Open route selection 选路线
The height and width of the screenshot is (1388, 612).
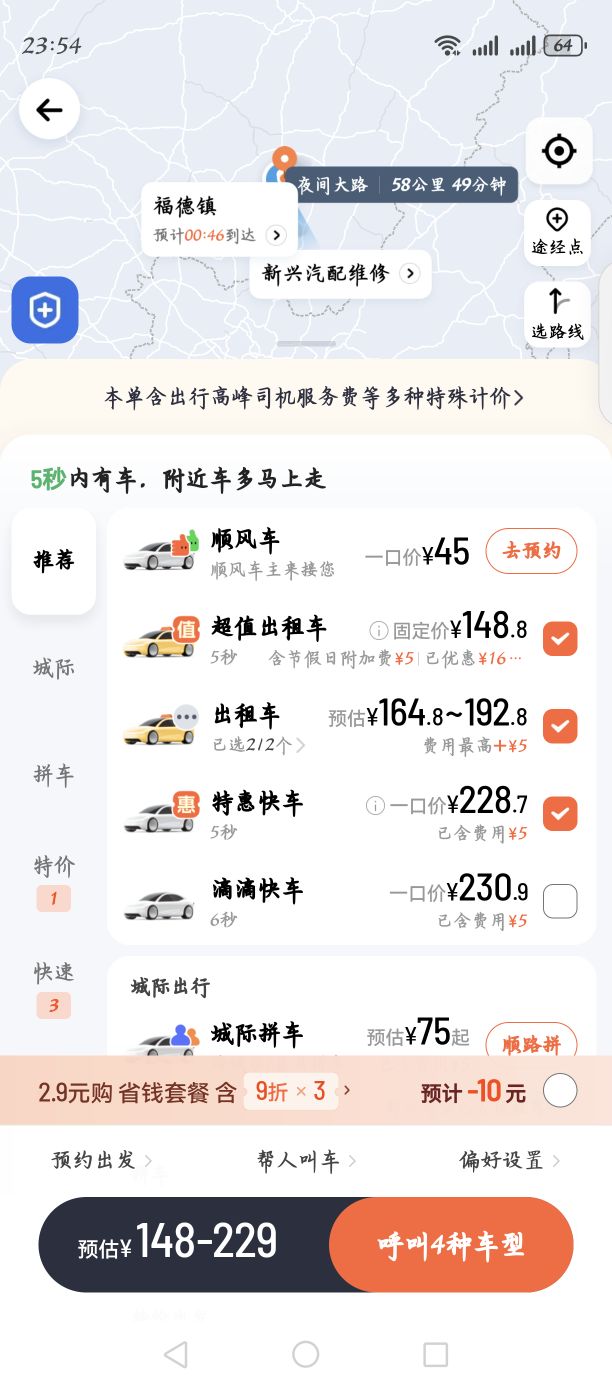(557, 314)
